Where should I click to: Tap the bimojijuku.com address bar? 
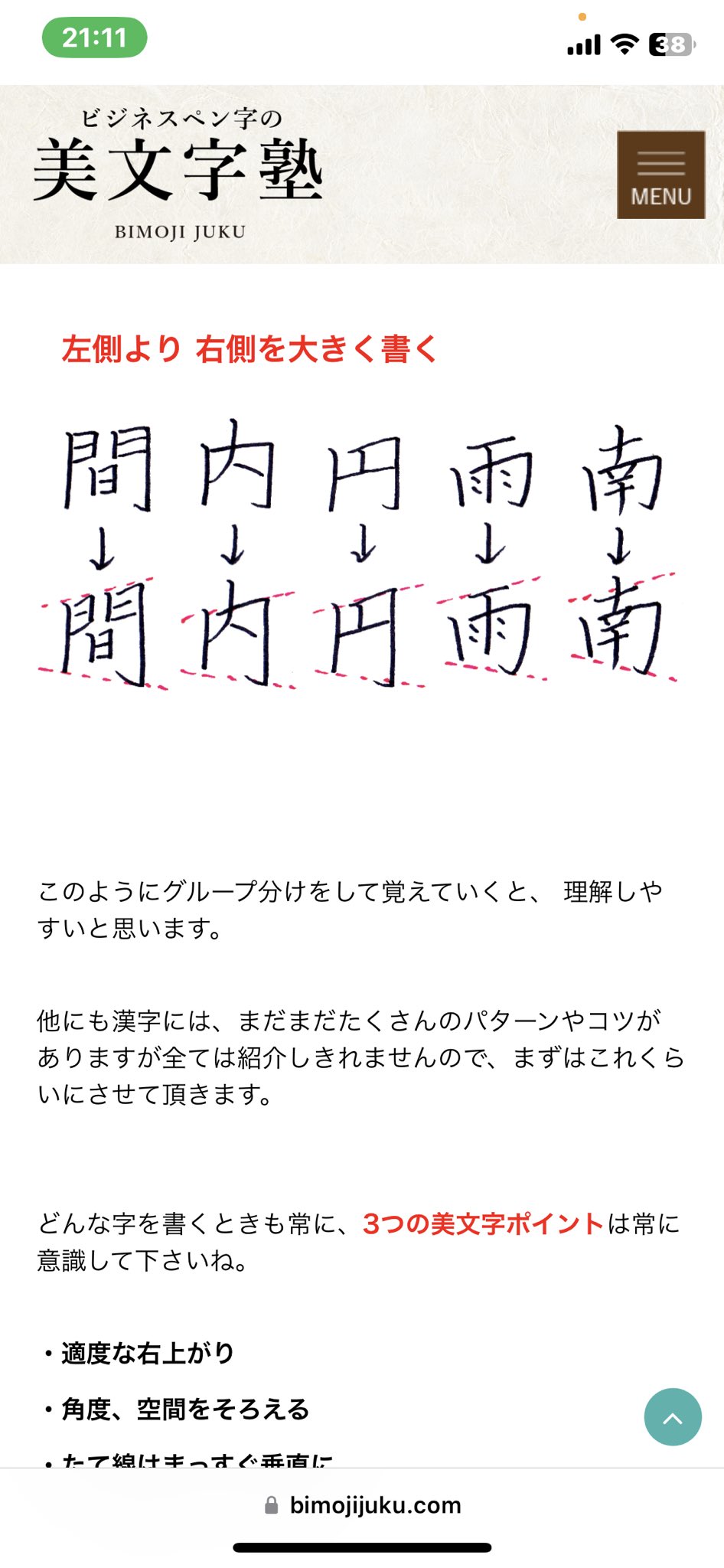click(x=362, y=1505)
